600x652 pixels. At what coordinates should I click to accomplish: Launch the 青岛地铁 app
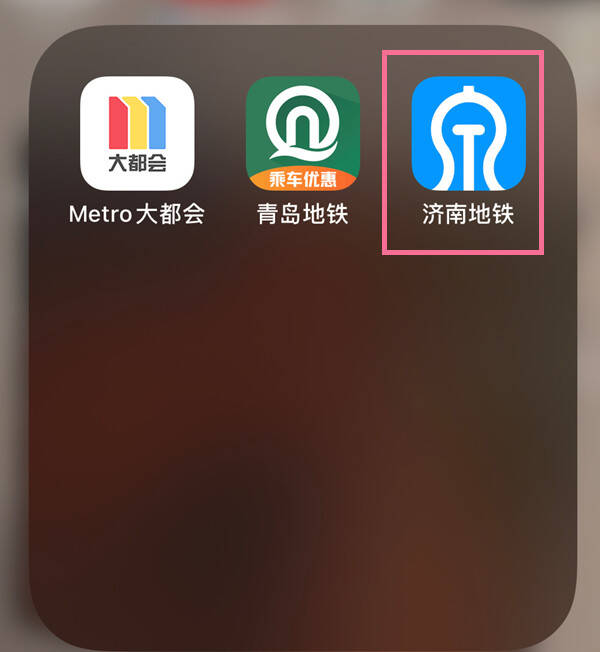tap(302, 133)
